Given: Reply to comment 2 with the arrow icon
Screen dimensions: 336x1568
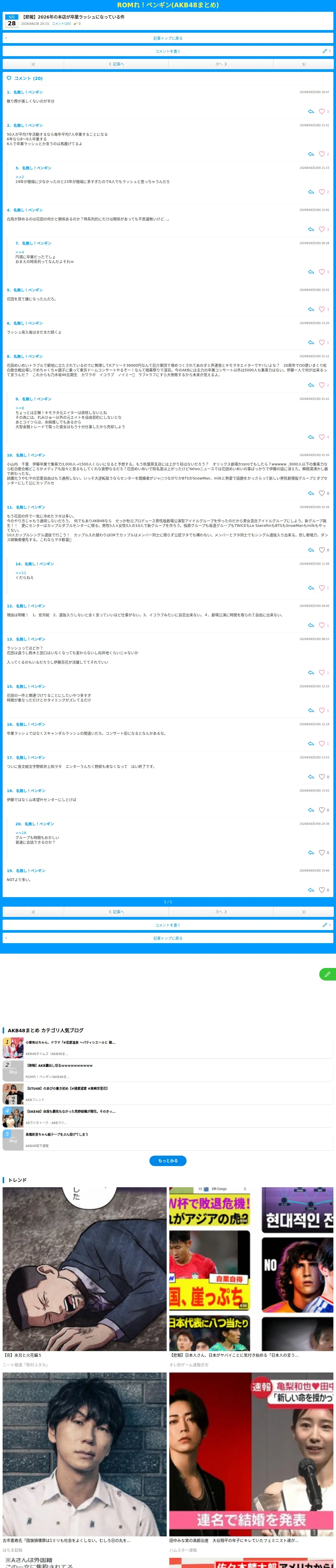Looking at the screenshot, I should [311, 154].
